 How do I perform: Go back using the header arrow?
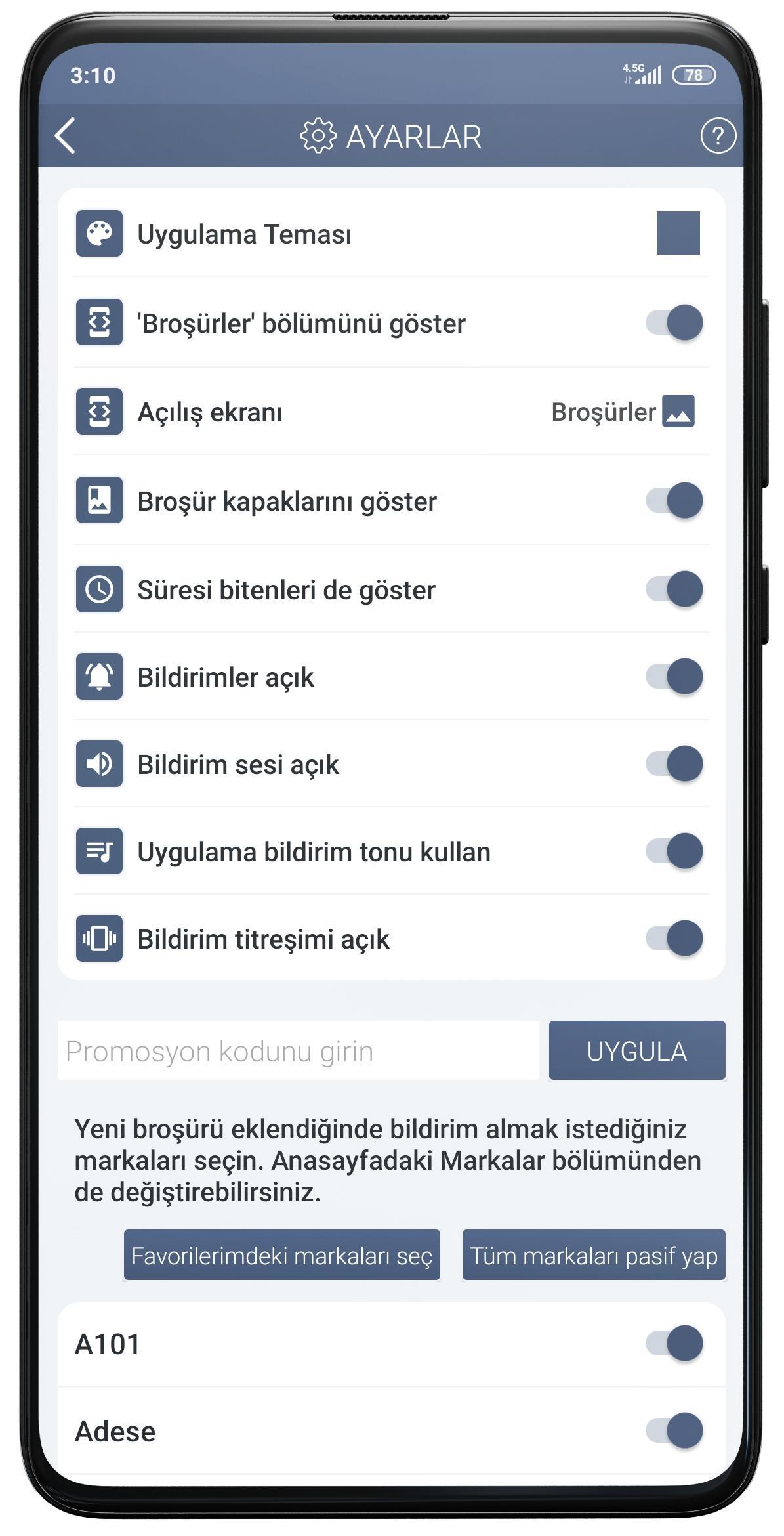point(65,136)
